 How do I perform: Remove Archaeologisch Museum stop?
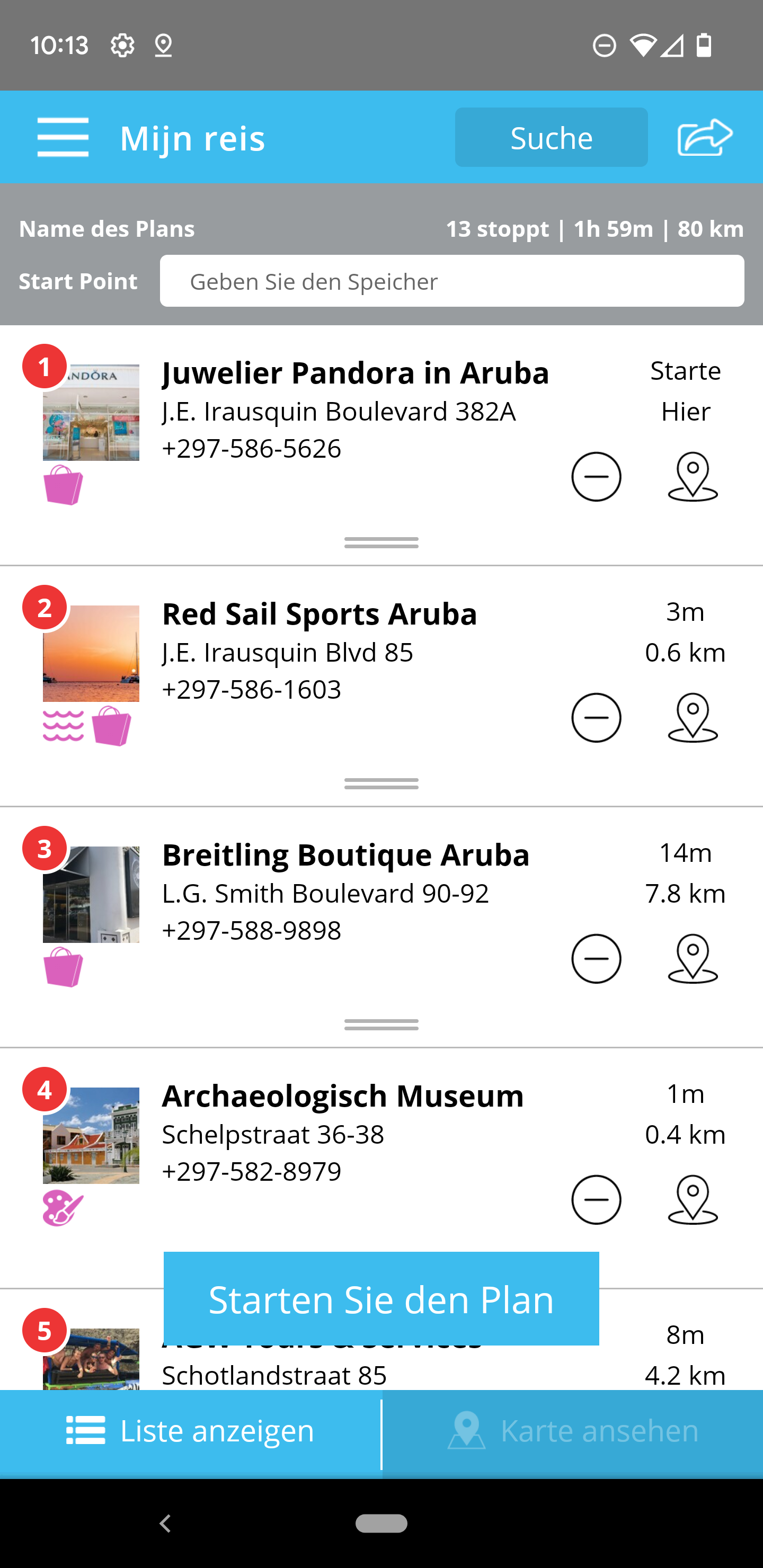click(596, 1200)
